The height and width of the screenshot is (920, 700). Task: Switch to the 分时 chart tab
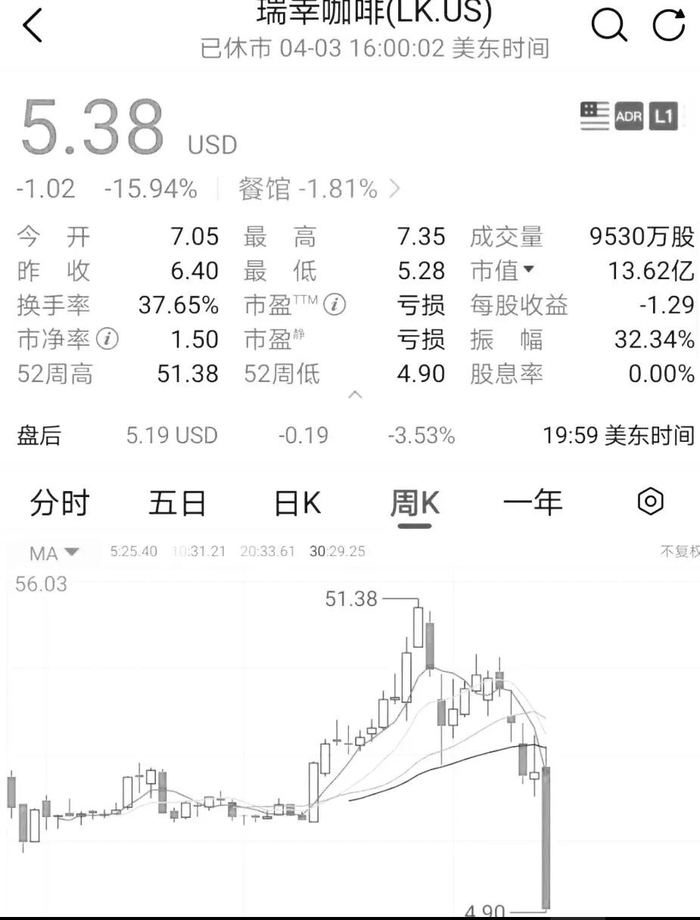(60, 502)
